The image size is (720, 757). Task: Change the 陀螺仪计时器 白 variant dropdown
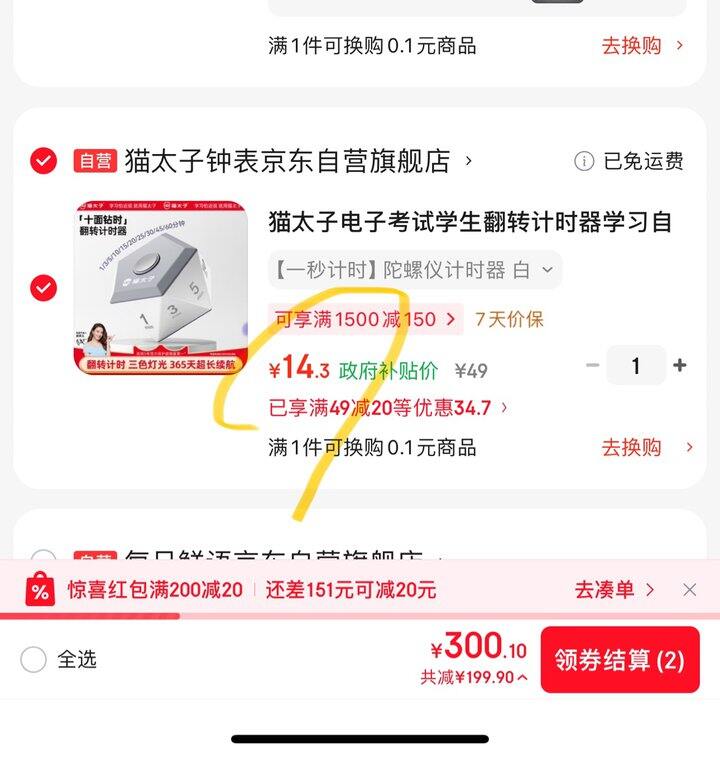(x=414, y=270)
